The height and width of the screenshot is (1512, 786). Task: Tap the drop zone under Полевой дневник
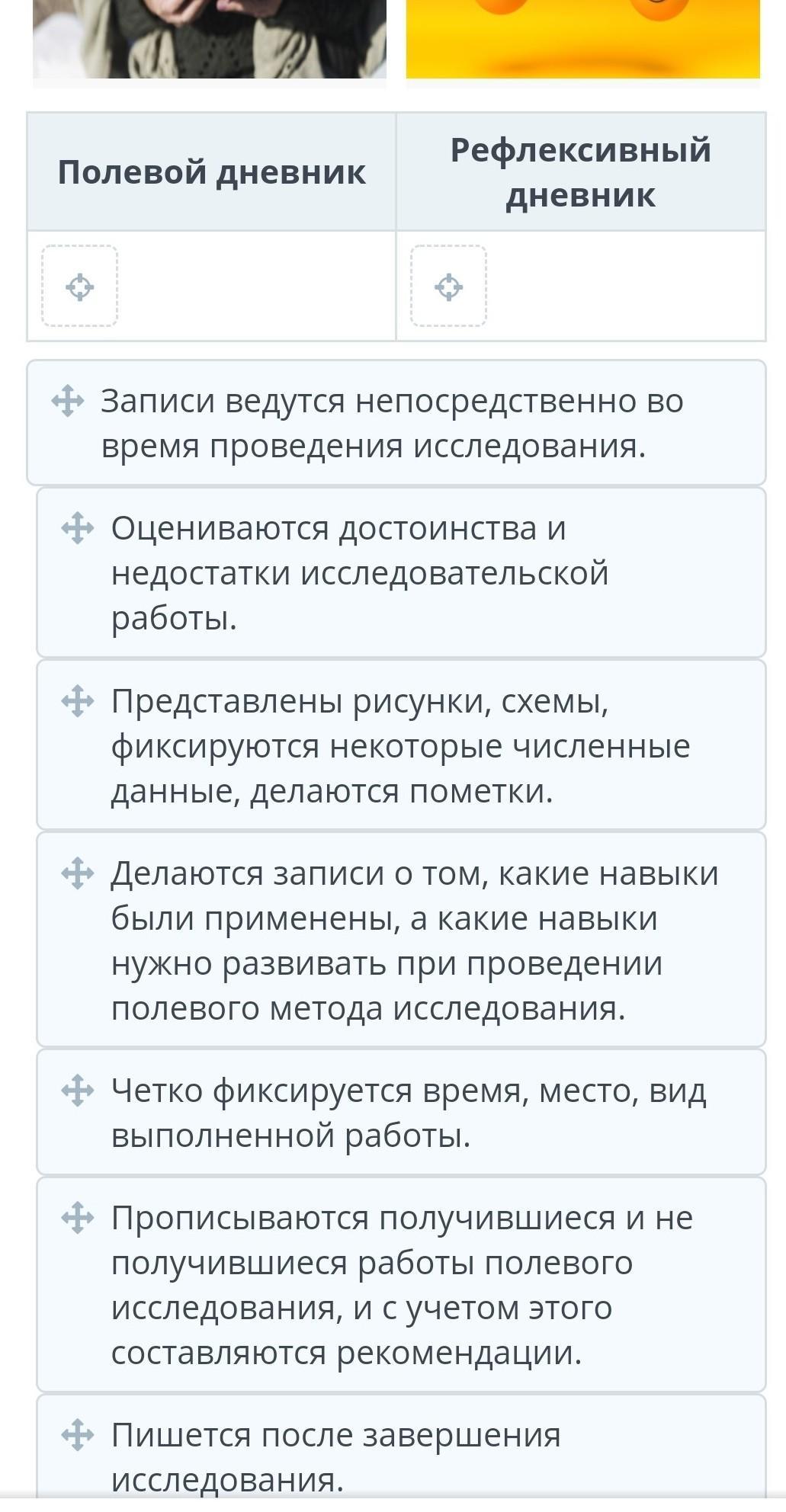(79, 286)
